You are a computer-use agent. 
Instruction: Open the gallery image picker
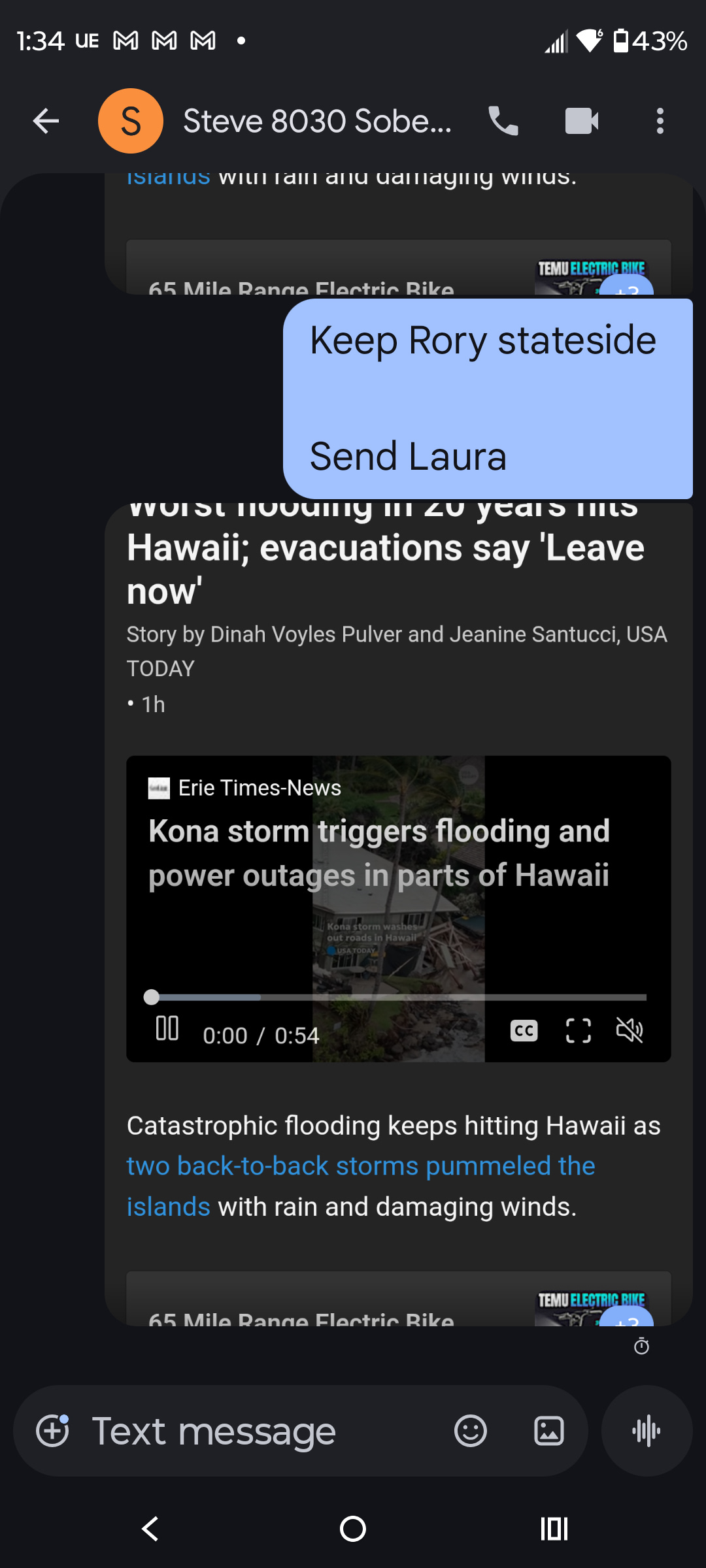coord(548,1431)
